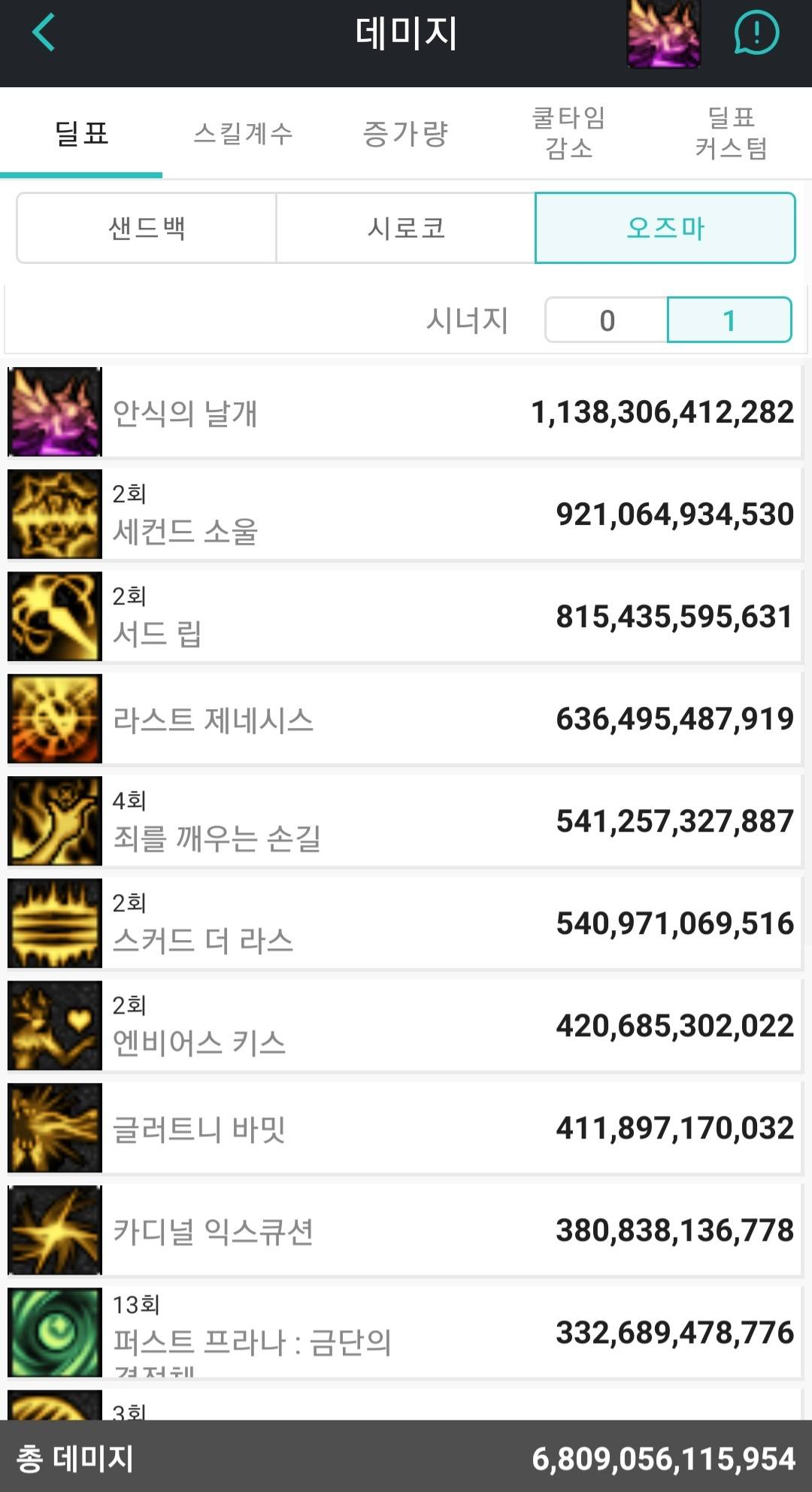Open the 서드 립 skill row
The image size is (812, 1492).
tap(404, 617)
